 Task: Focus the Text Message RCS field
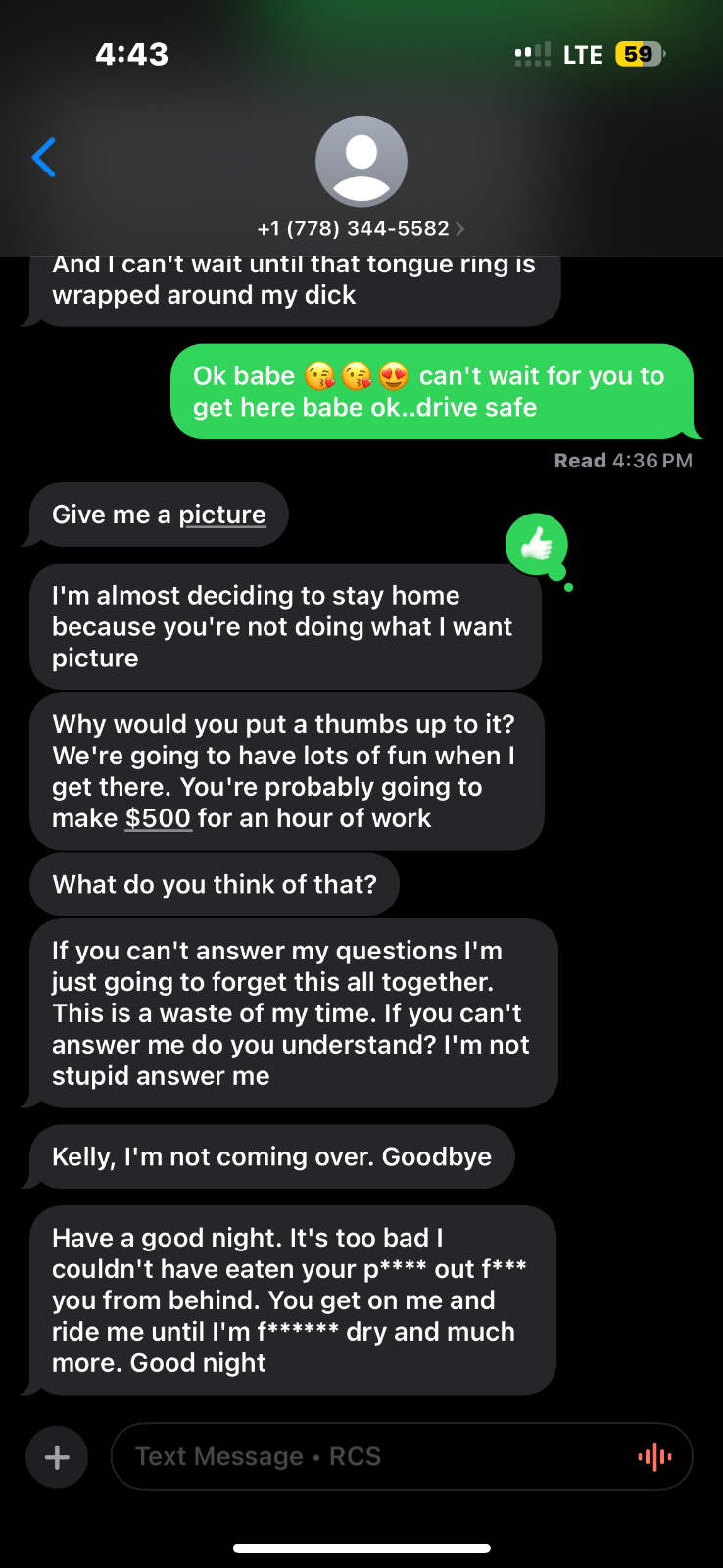pos(372,1457)
